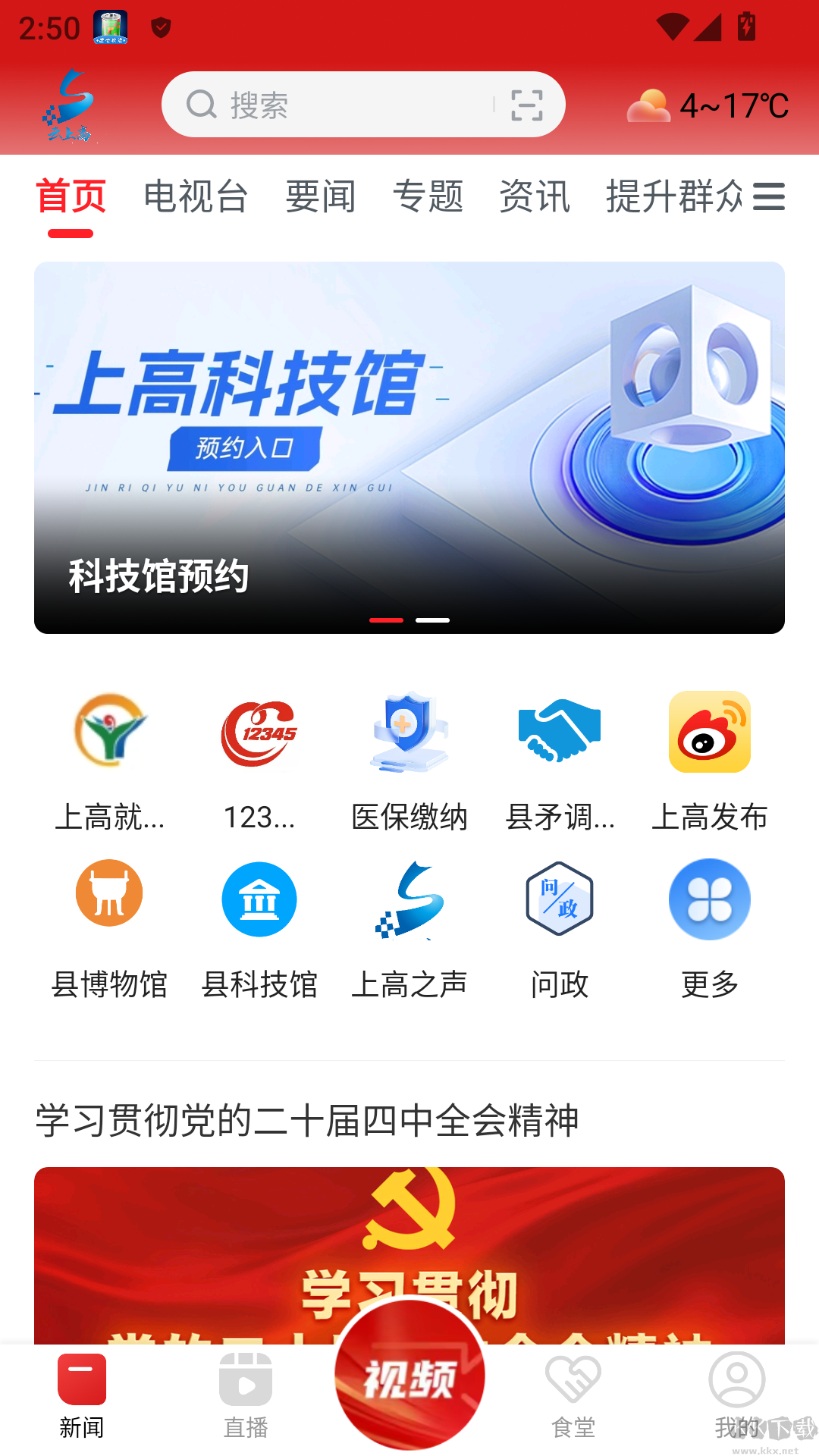Tap the search input field
The image size is (819, 1456).
click(x=326, y=104)
